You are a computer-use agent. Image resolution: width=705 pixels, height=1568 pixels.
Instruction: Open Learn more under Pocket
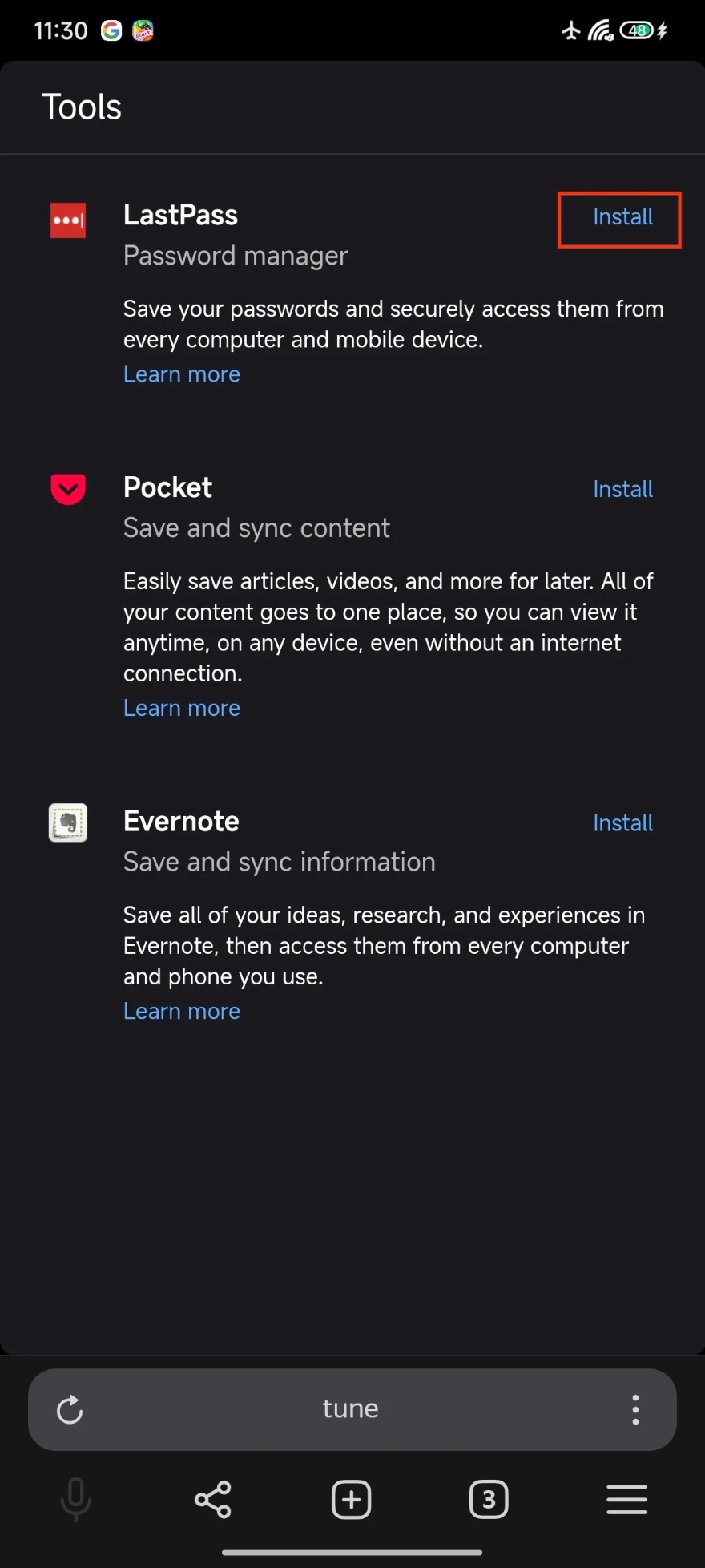(182, 708)
